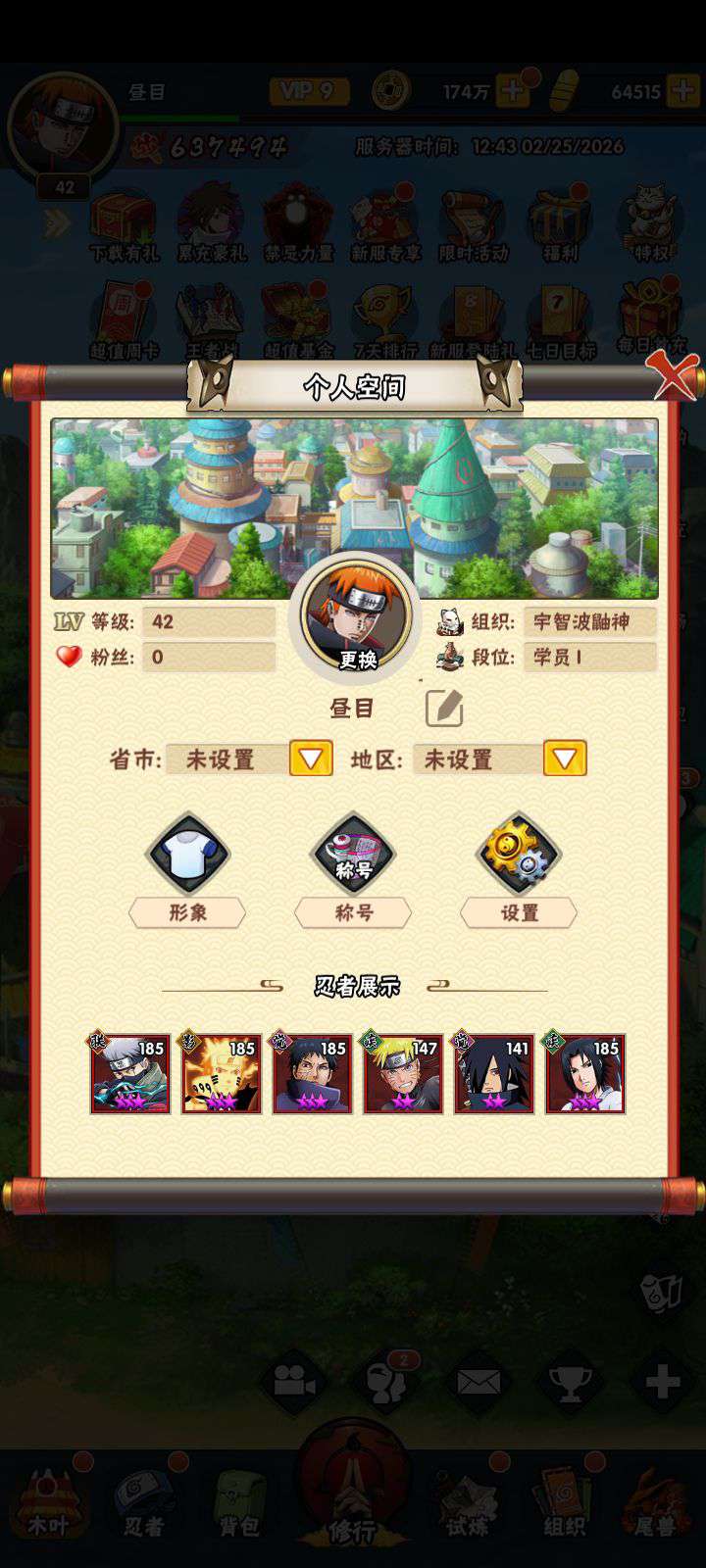Select the Sasuke ninja in the last showcase slot
Viewport: 706px width, 1568px height.
(x=585, y=1074)
